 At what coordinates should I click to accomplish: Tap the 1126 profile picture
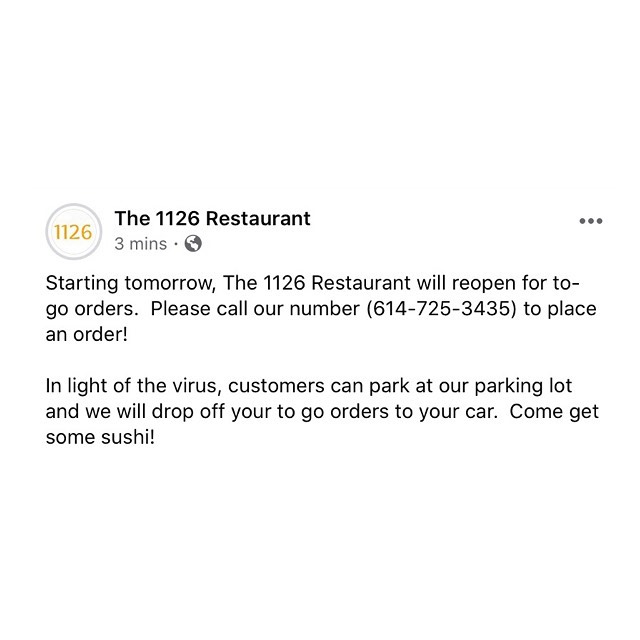72,232
